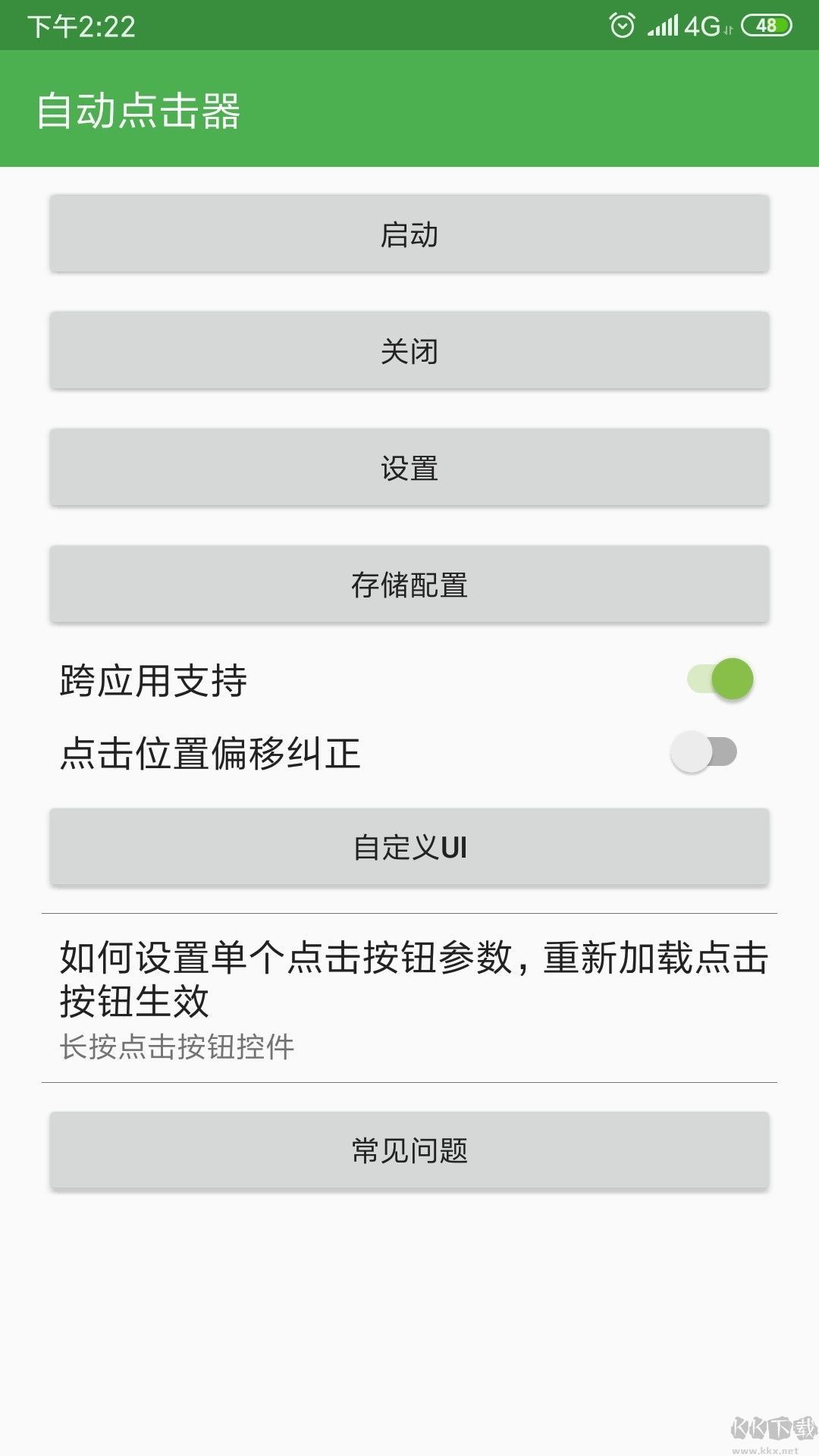This screenshot has width=819, height=1456.
Task: Open 存储配置 saved configurations
Action: click(409, 584)
